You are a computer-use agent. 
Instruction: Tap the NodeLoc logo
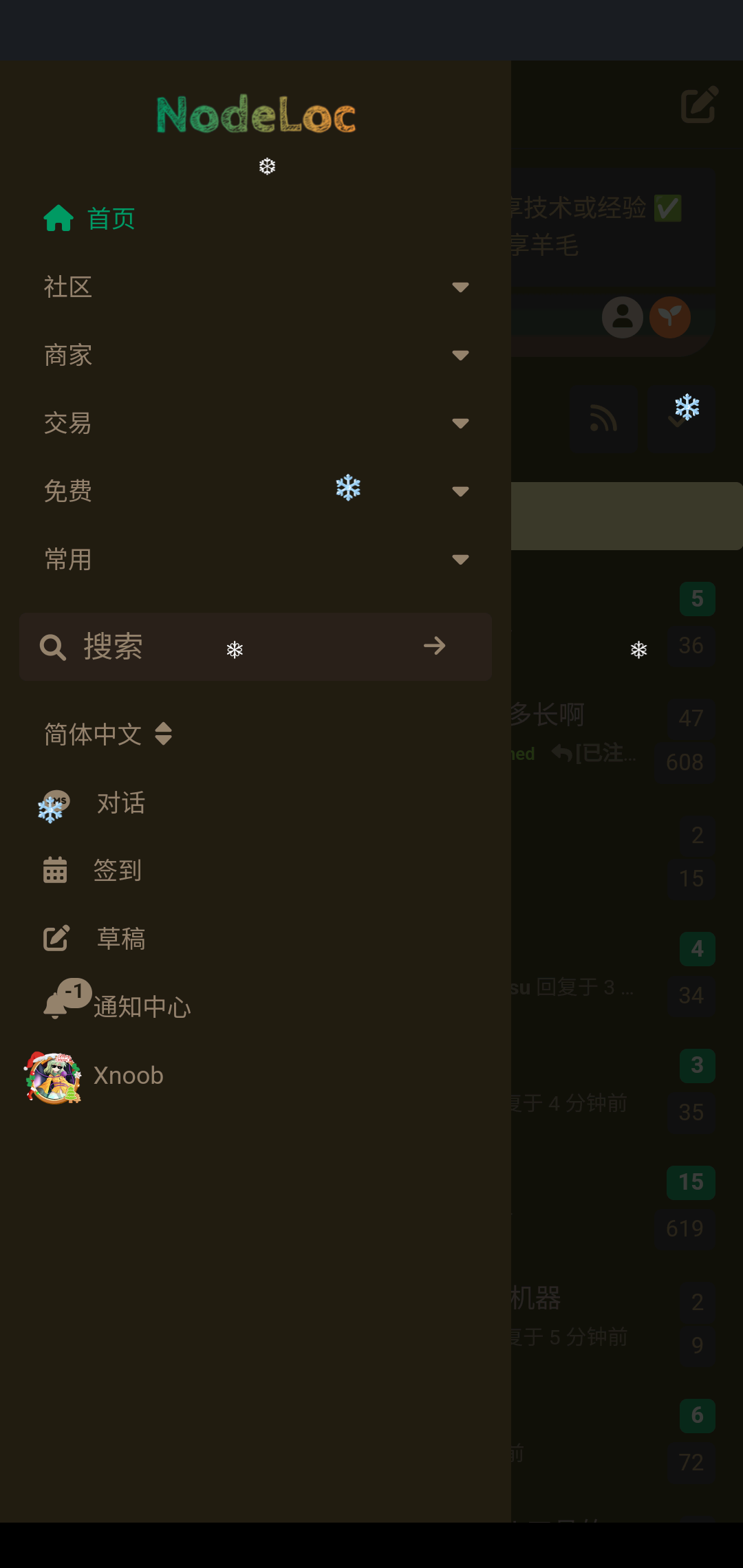(x=256, y=115)
